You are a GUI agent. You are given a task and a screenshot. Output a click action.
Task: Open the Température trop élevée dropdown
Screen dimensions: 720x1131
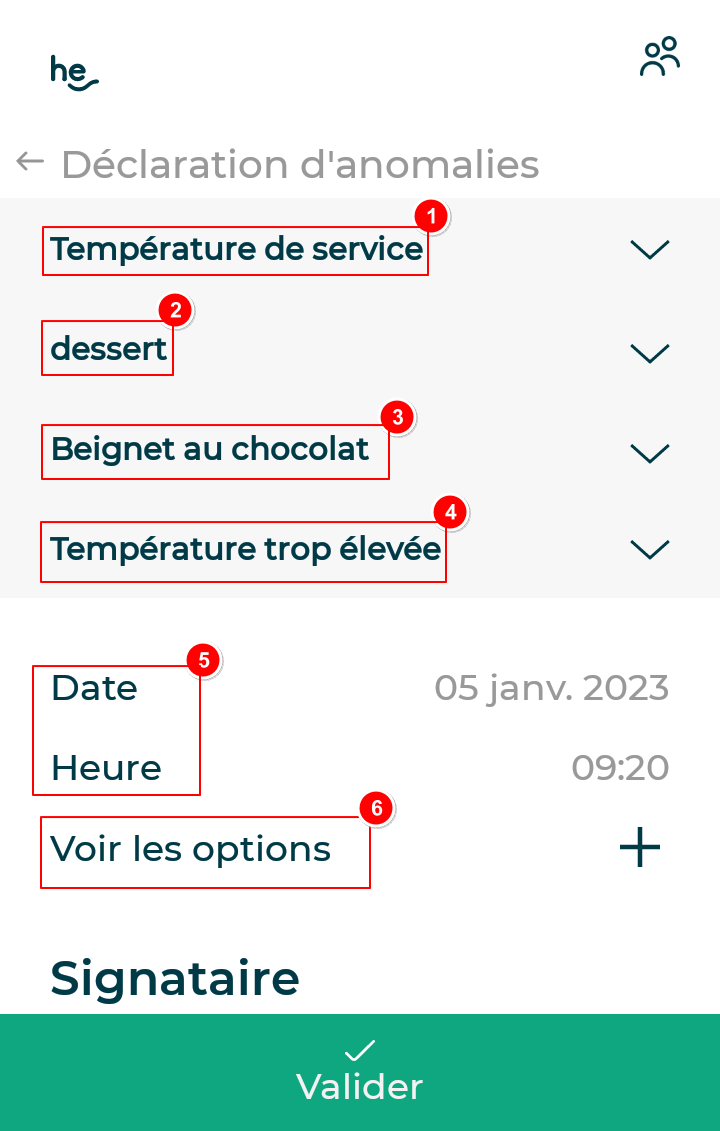coord(649,549)
